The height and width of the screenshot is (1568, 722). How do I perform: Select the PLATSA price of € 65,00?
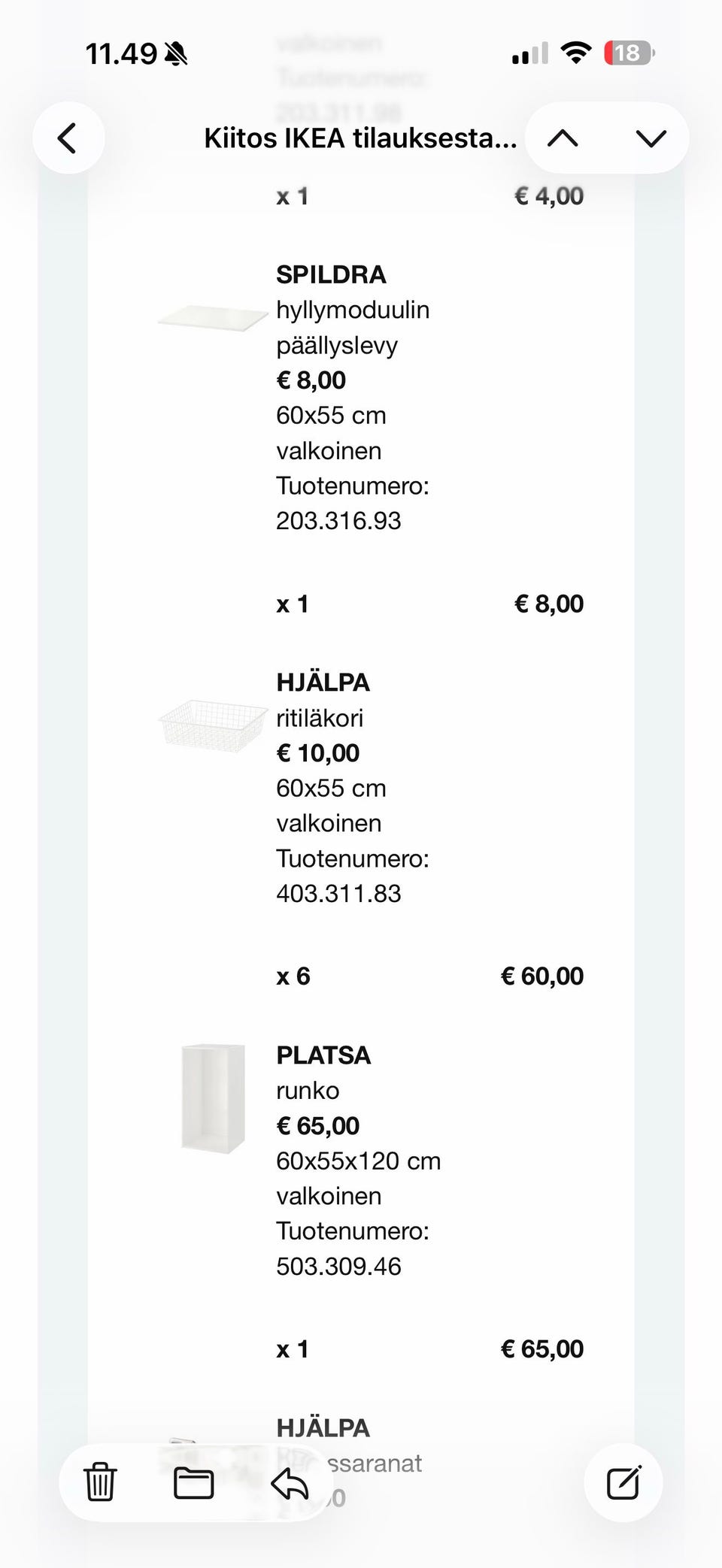[318, 1125]
